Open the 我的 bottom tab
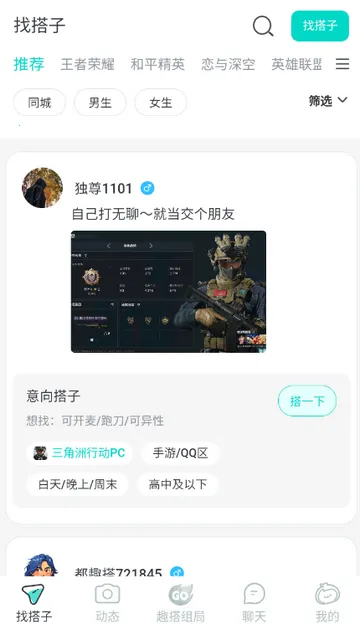 point(327,603)
